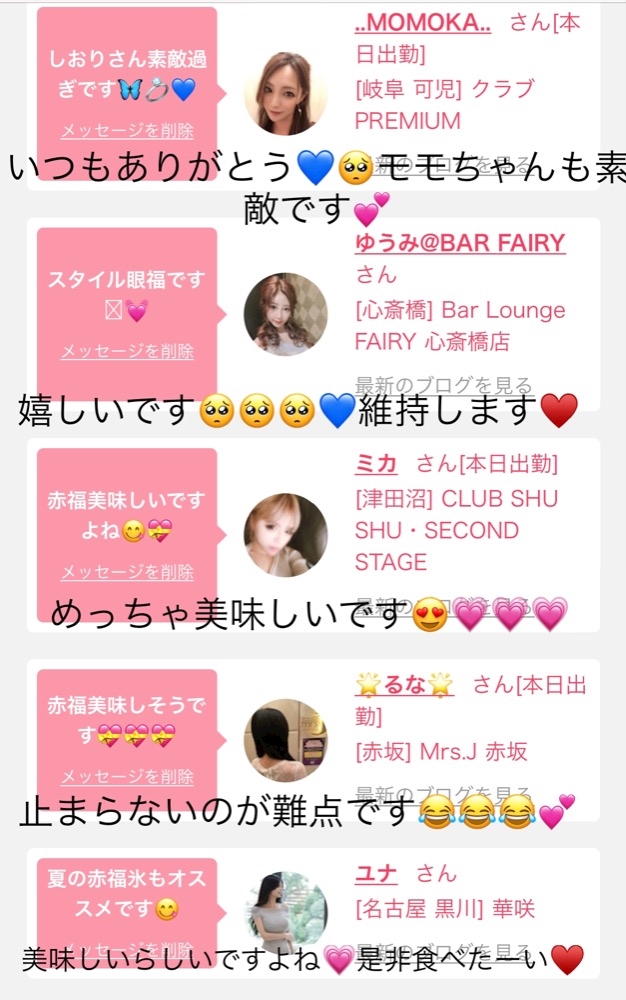Delete the スタイル眼福です message
The image size is (626, 1000).
126,352
